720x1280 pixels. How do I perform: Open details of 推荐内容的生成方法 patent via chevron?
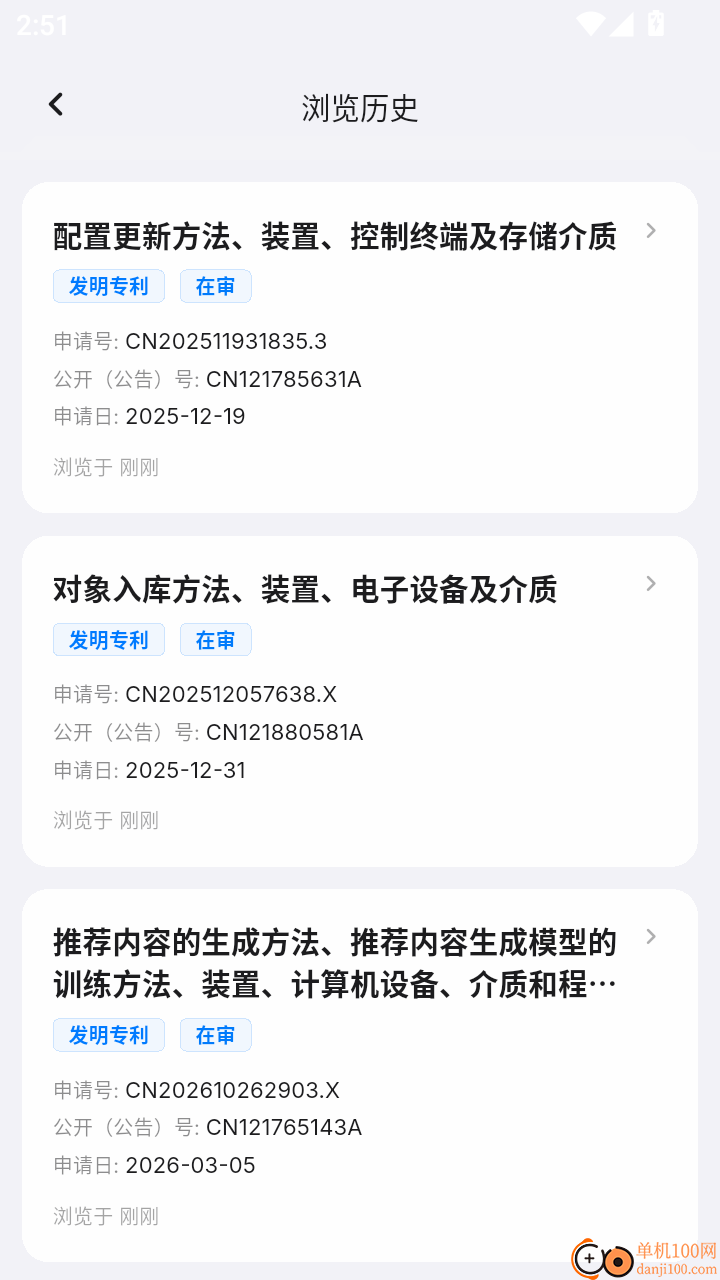pyautogui.click(x=651, y=936)
